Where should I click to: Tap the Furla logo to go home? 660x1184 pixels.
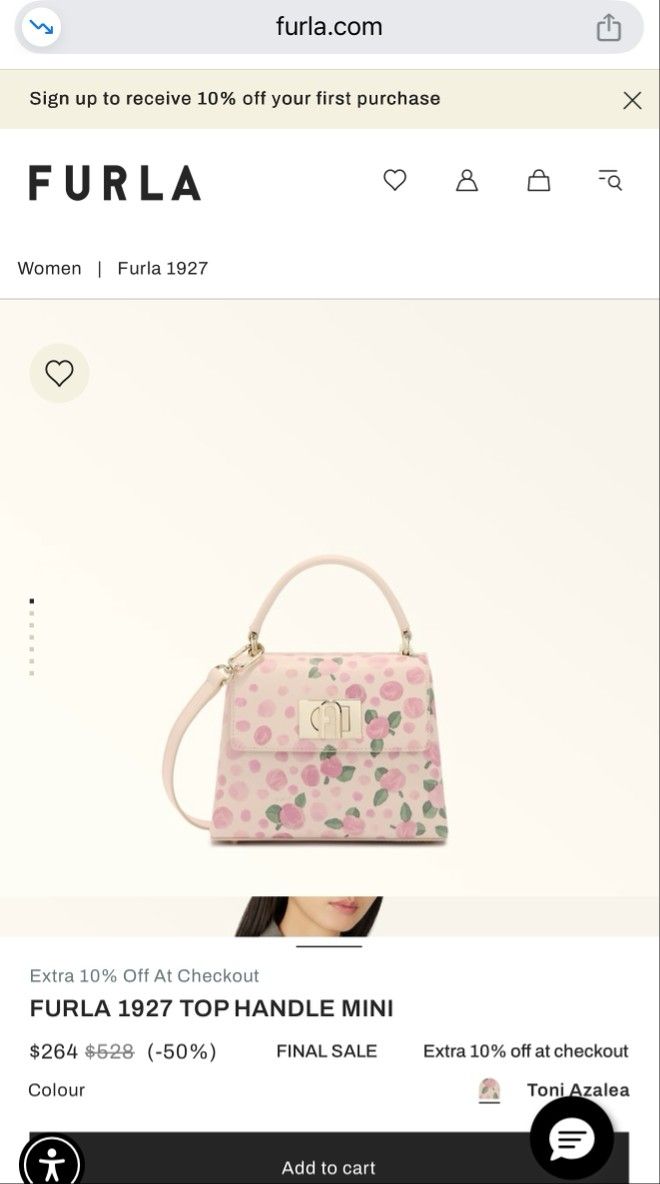tap(115, 183)
